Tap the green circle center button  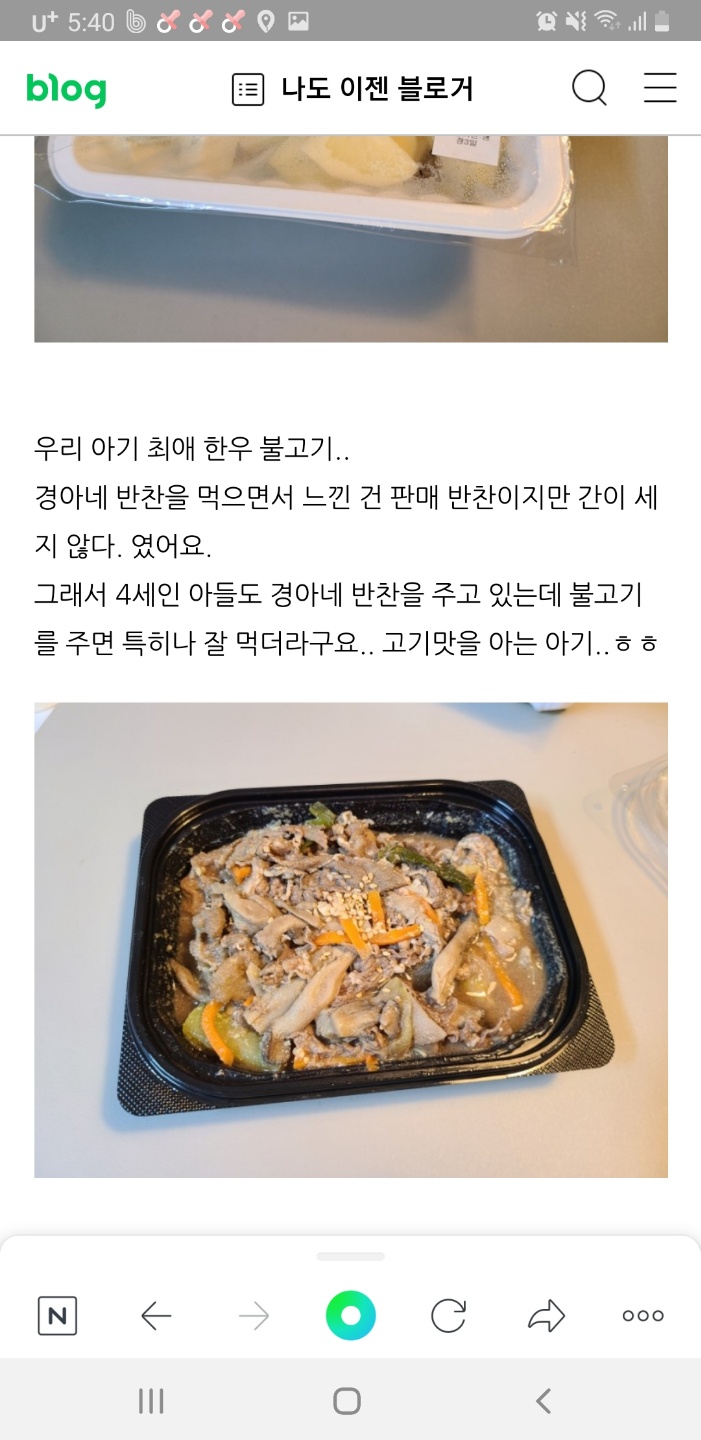pos(350,1316)
